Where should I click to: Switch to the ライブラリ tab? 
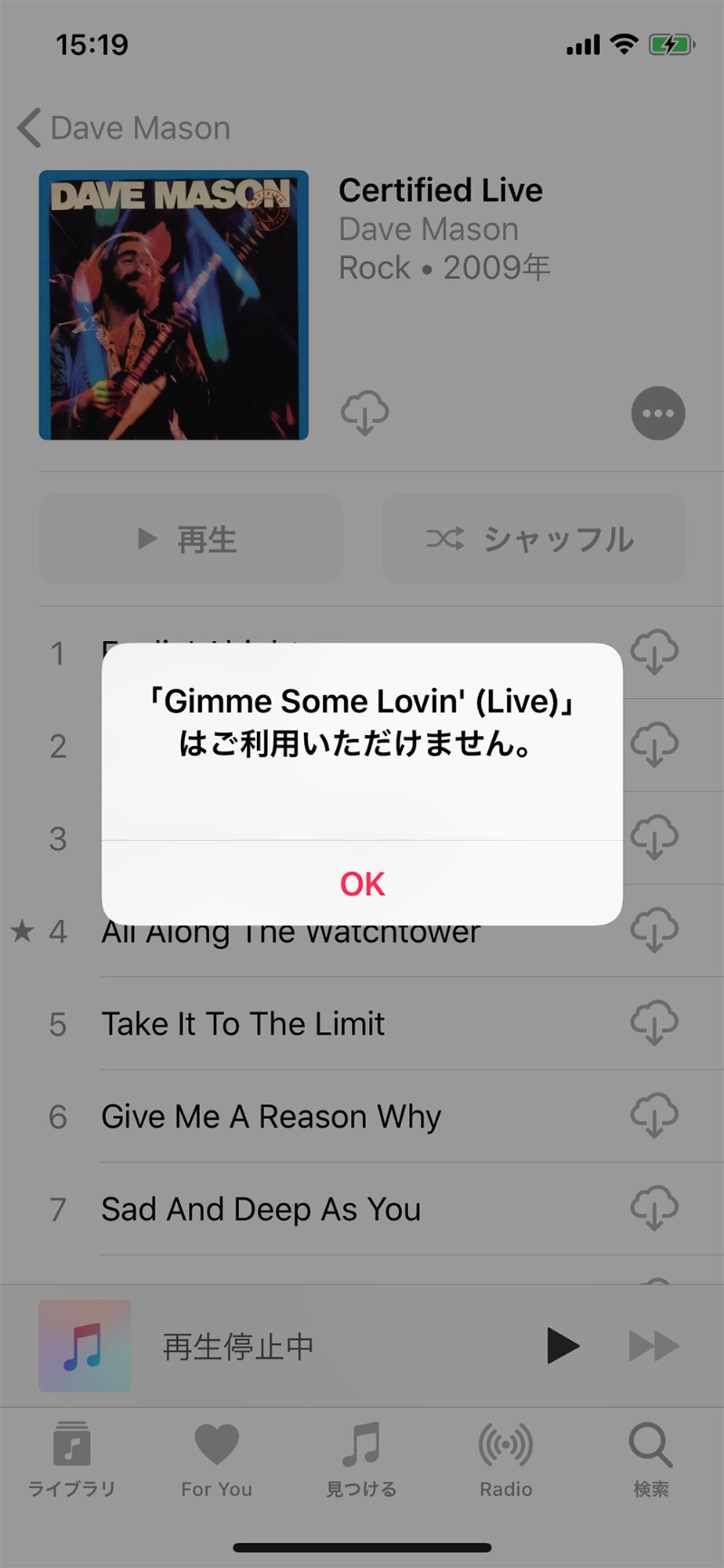71,1458
